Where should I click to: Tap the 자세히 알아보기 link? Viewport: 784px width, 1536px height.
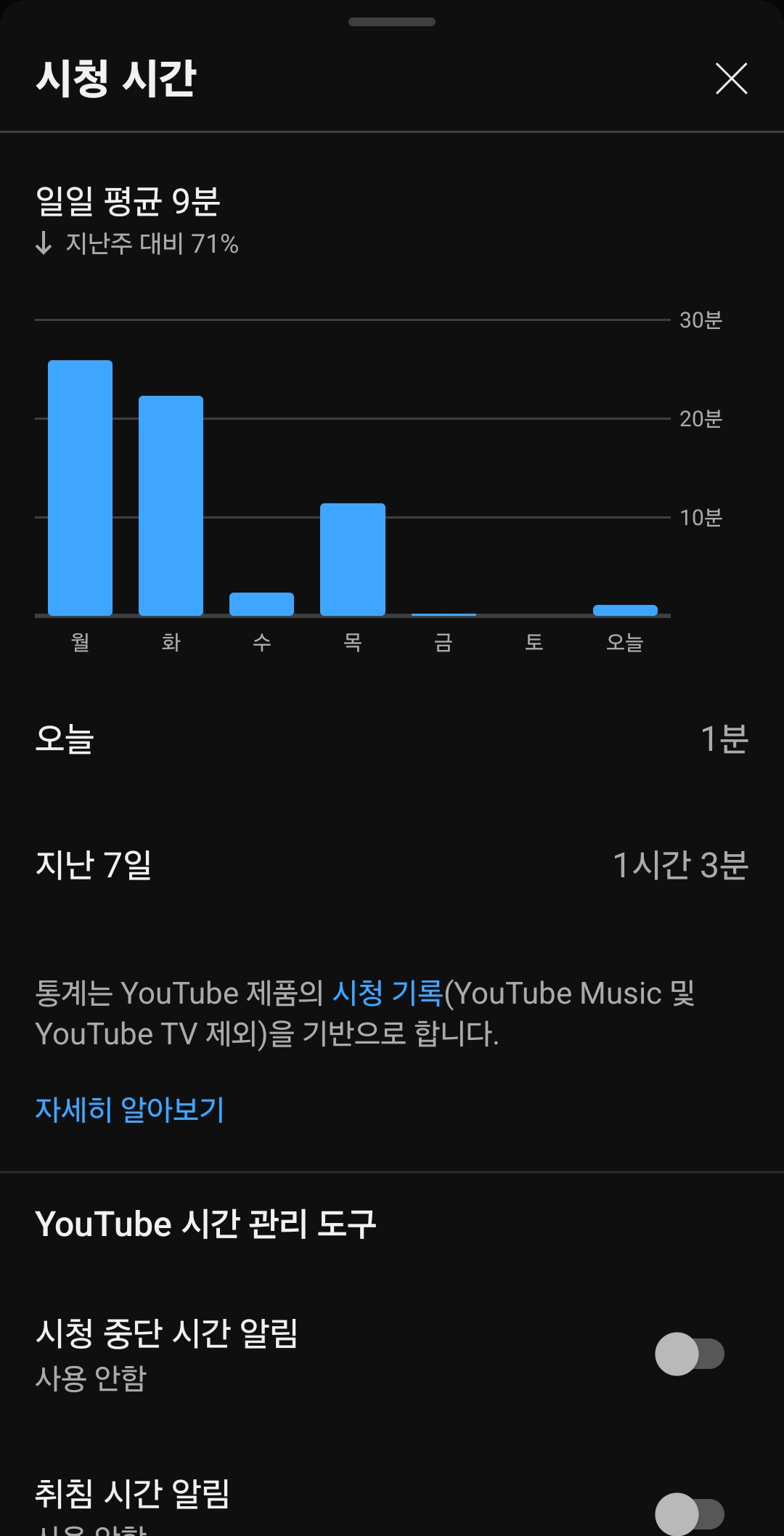(130, 1109)
